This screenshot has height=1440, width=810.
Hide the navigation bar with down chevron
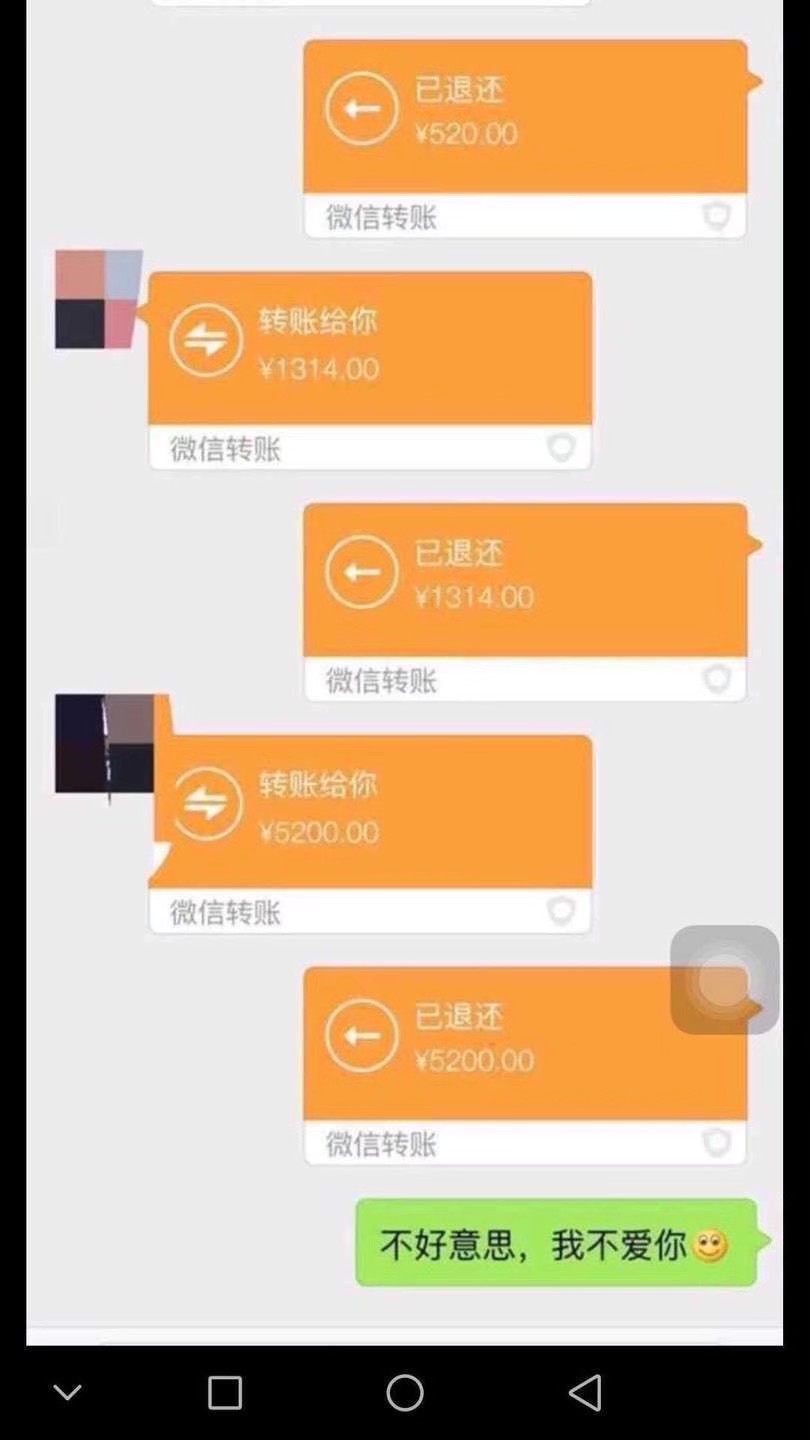point(67,1392)
